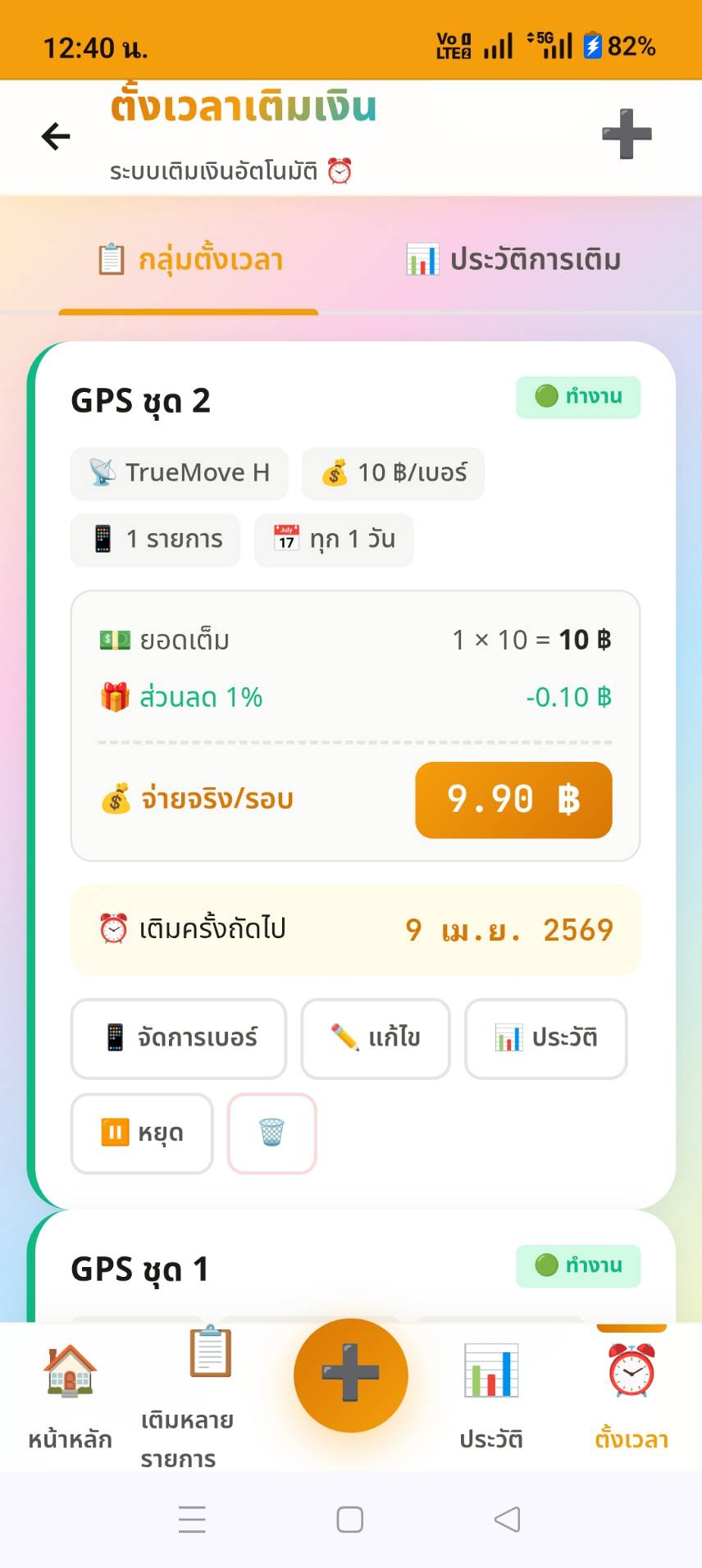Screen dimensions: 702x1568
Task: Tap แก้ไข to edit GPS ชุด 2
Action: (x=375, y=1039)
